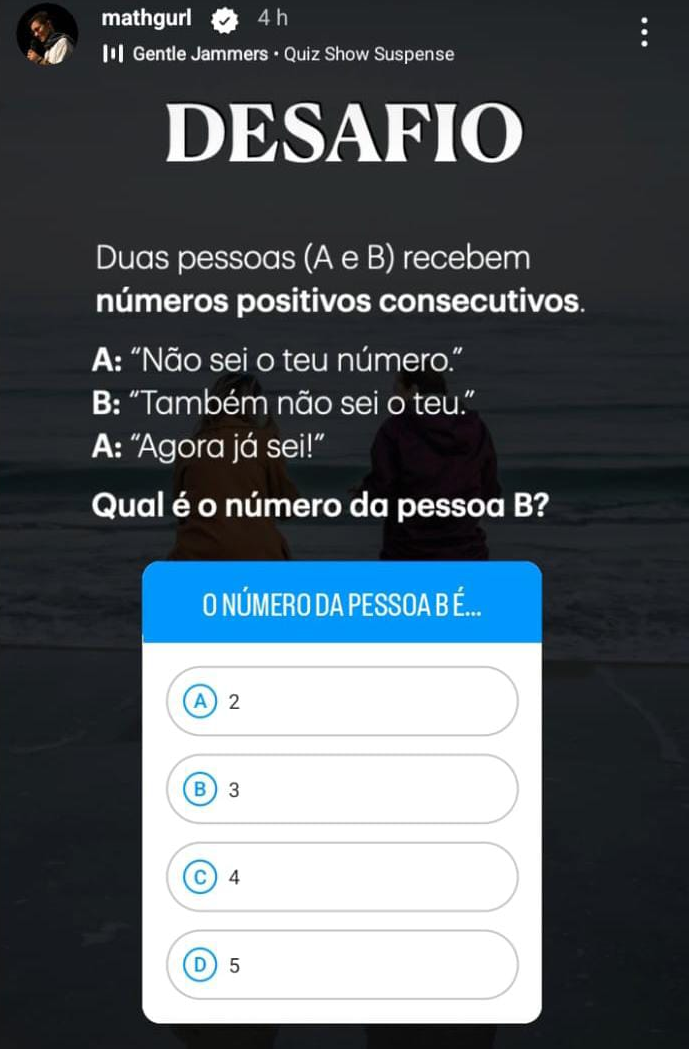Viewport: 689px width, 1049px height.
Task: Open mathgurl's profile picture
Action: [x=46, y=34]
